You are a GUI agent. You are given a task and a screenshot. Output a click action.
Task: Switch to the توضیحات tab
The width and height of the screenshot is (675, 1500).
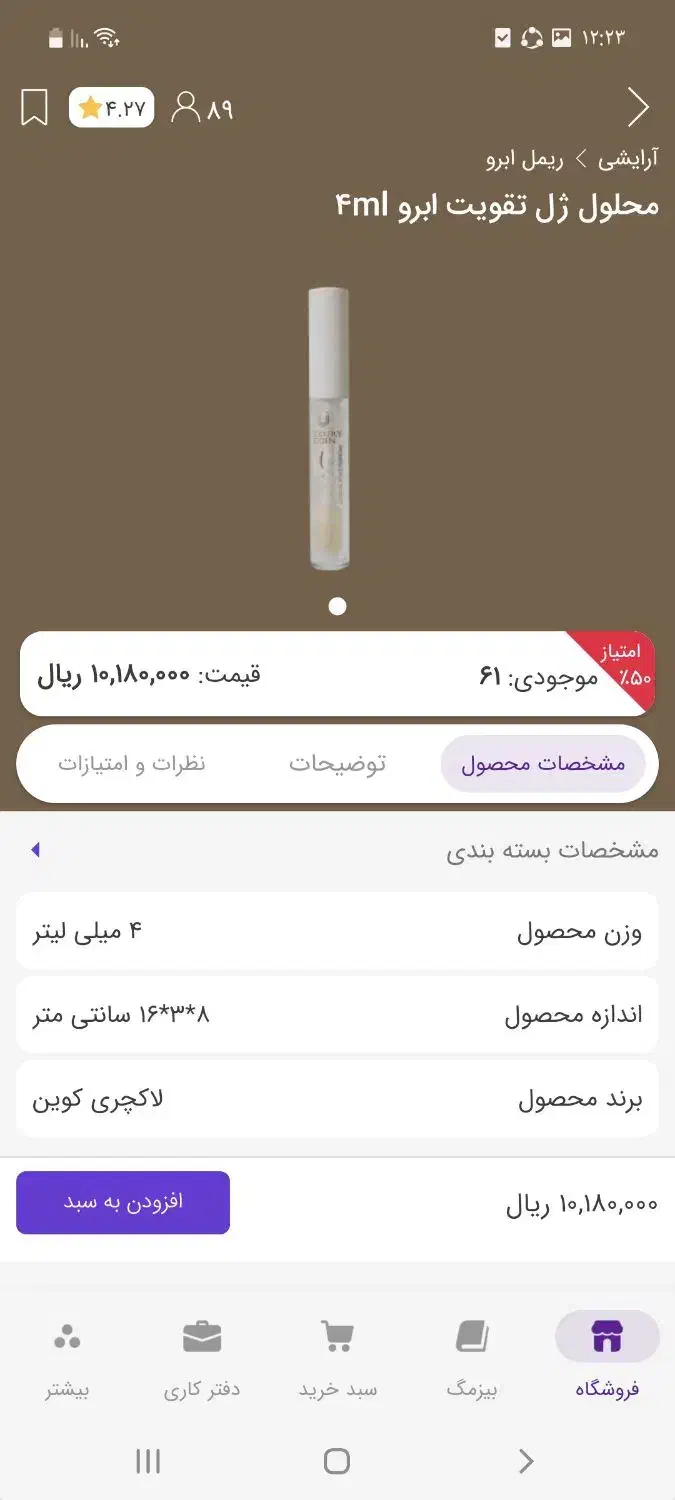338,764
